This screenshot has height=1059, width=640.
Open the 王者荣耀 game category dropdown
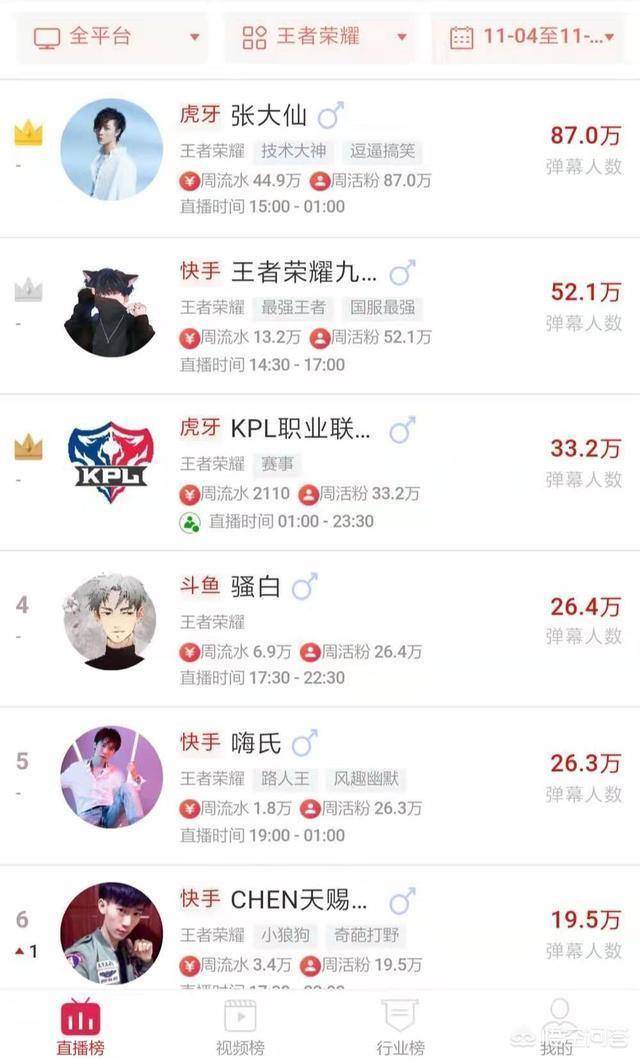pos(325,38)
